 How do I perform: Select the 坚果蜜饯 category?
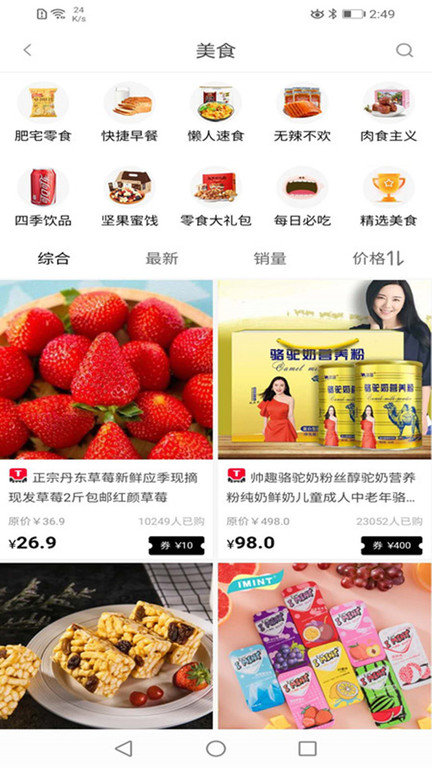(x=129, y=198)
